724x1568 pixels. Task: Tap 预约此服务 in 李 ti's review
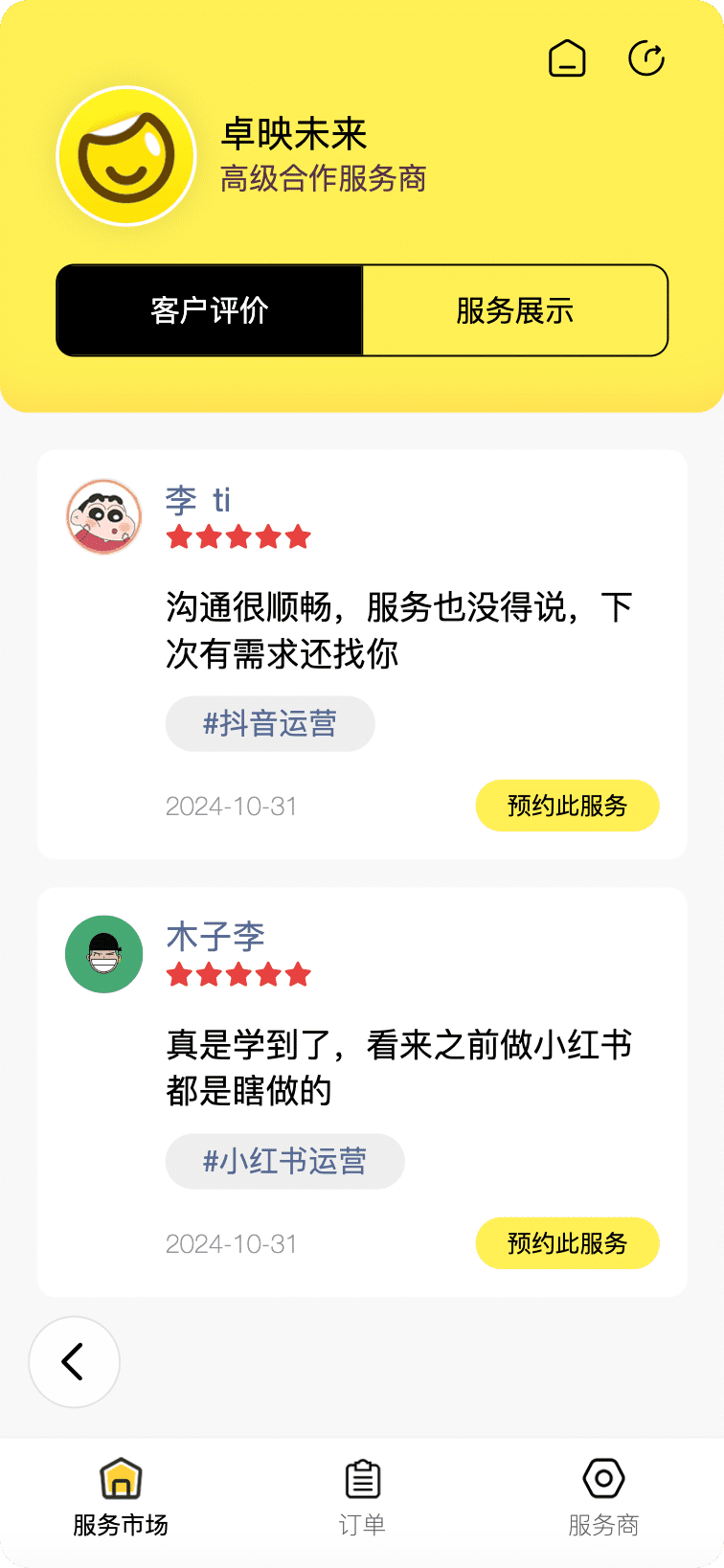pyautogui.click(x=567, y=806)
